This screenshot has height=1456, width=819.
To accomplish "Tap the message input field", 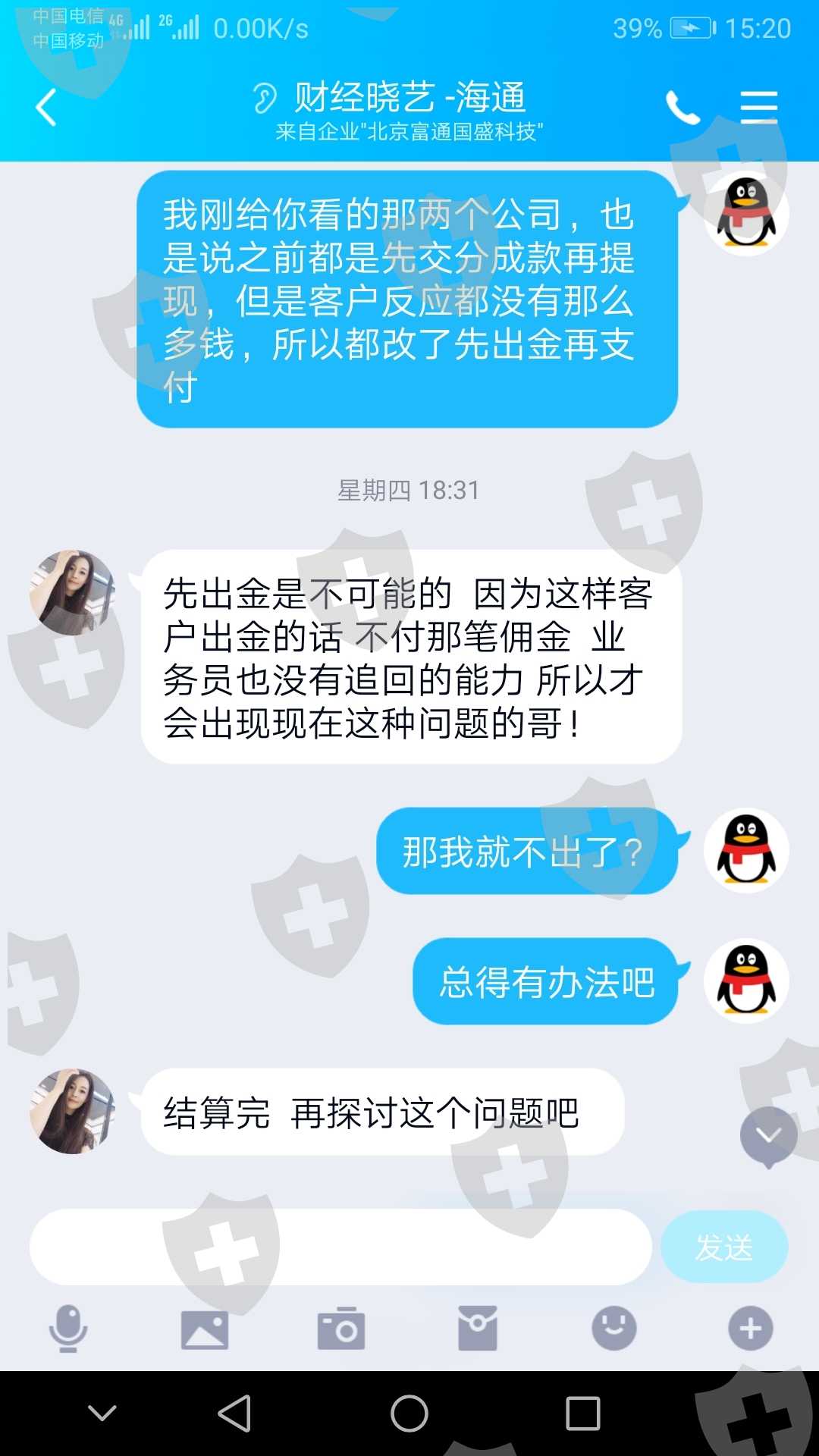I will coord(340,1247).
